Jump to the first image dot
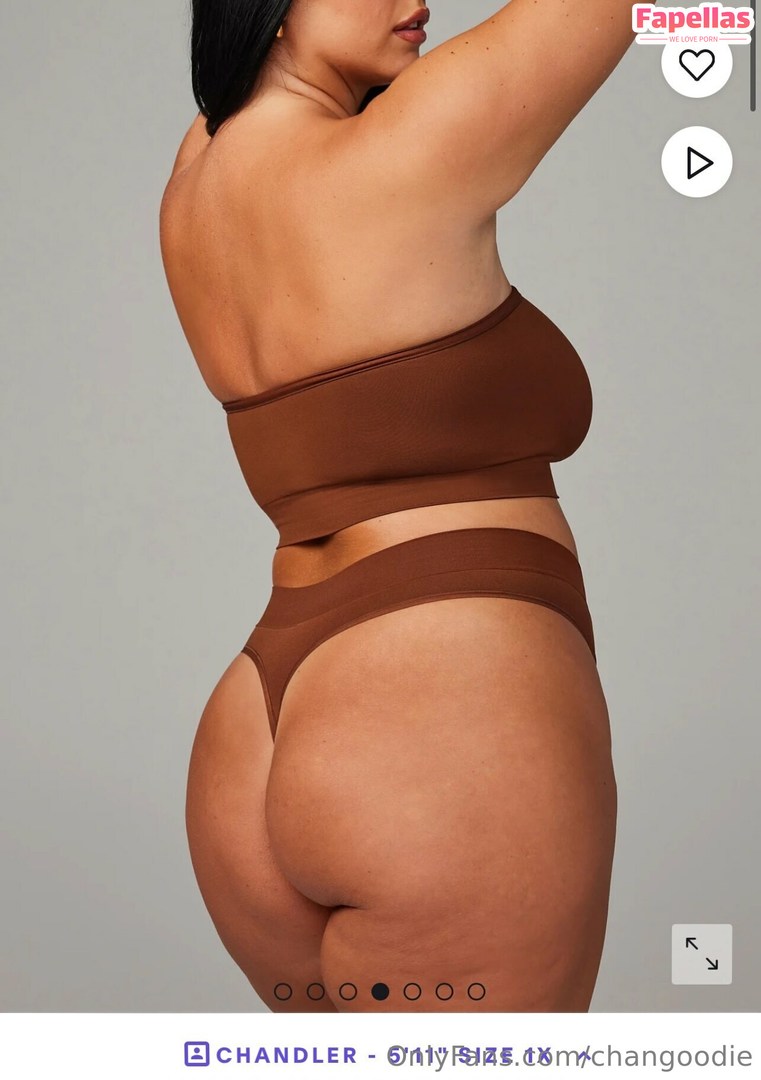Screen dimensions: 761x1080 pyautogui.click(x=283, y=991)
